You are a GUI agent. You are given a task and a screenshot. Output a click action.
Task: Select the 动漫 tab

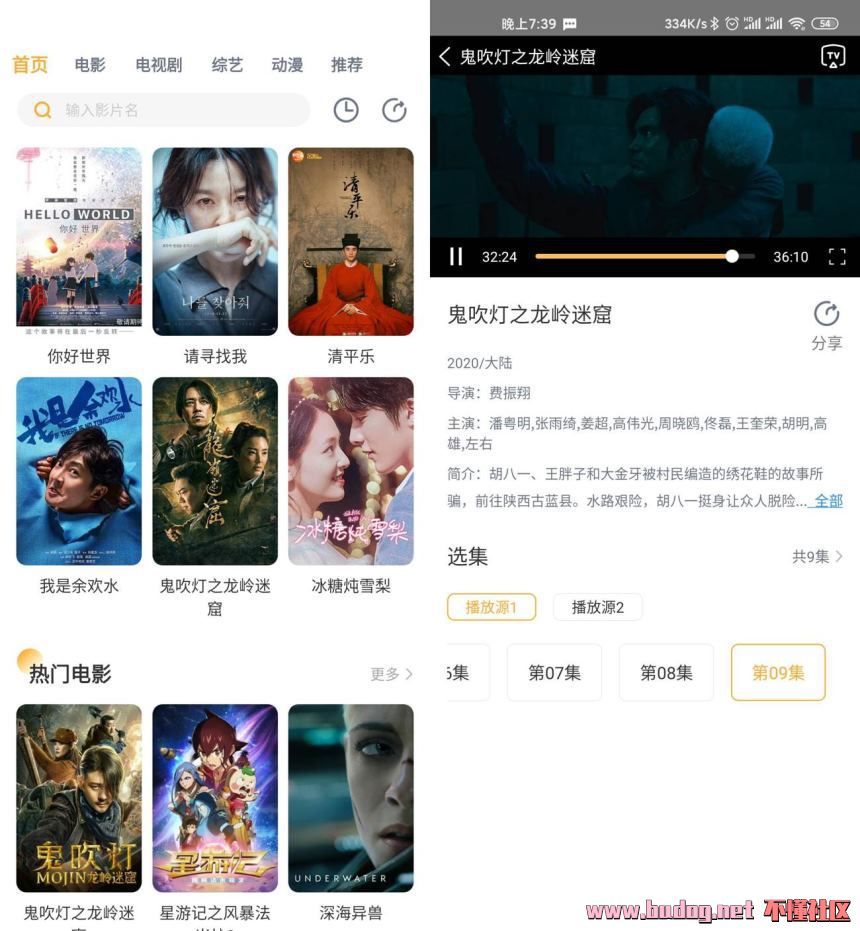click(x=287, y=65)
